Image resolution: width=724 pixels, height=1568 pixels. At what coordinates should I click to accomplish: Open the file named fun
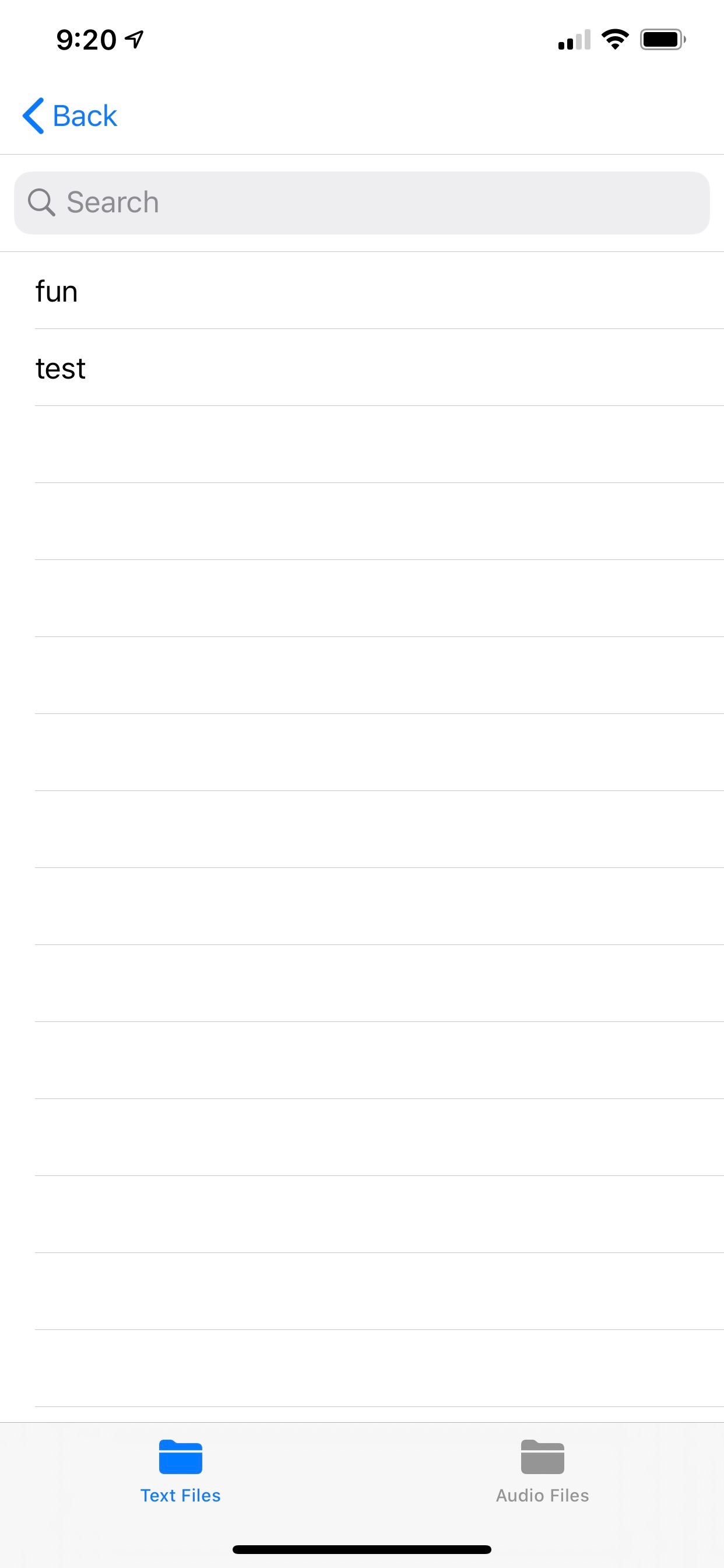[362, 291]
